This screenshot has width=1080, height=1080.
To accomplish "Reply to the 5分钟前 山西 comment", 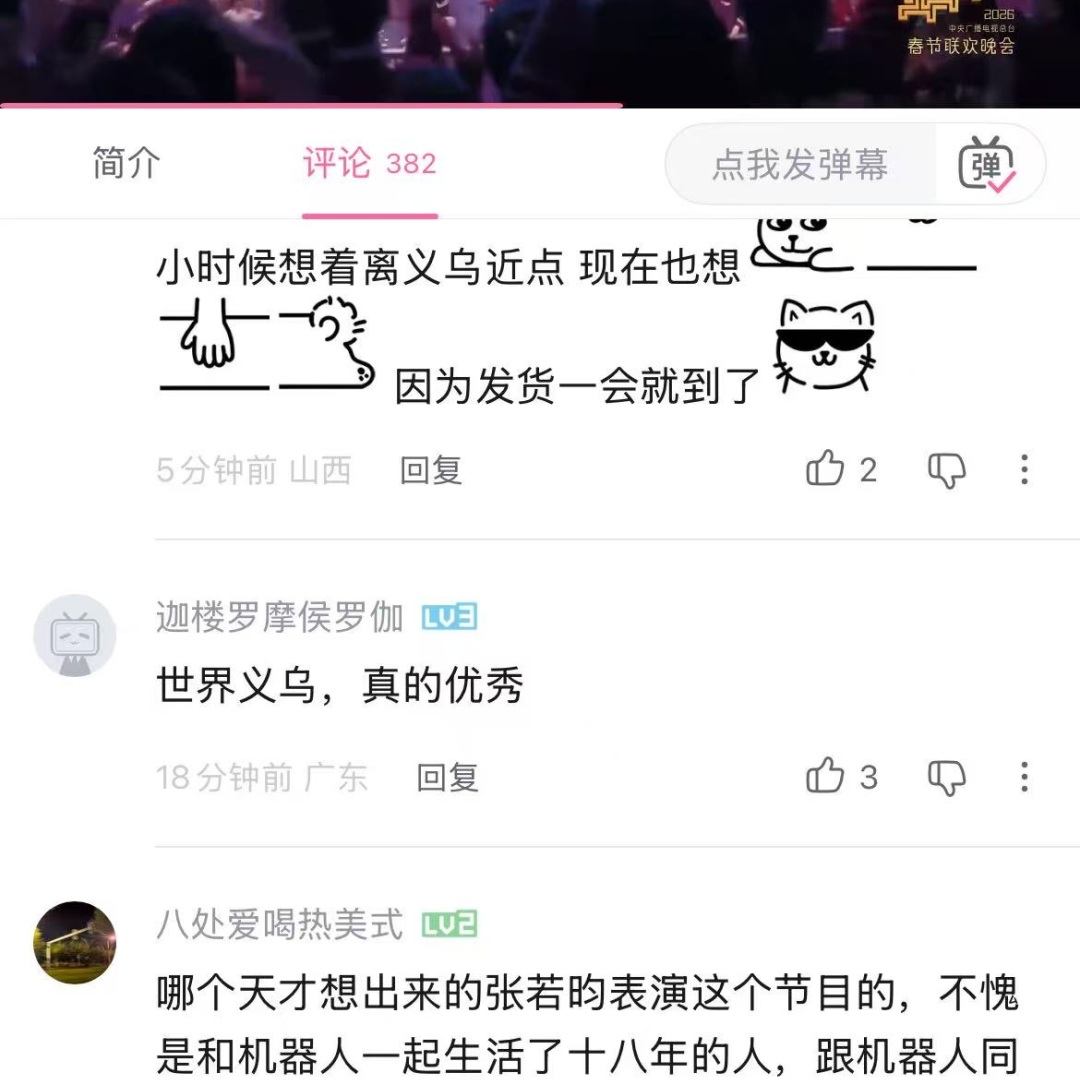I will pos(431,470).
